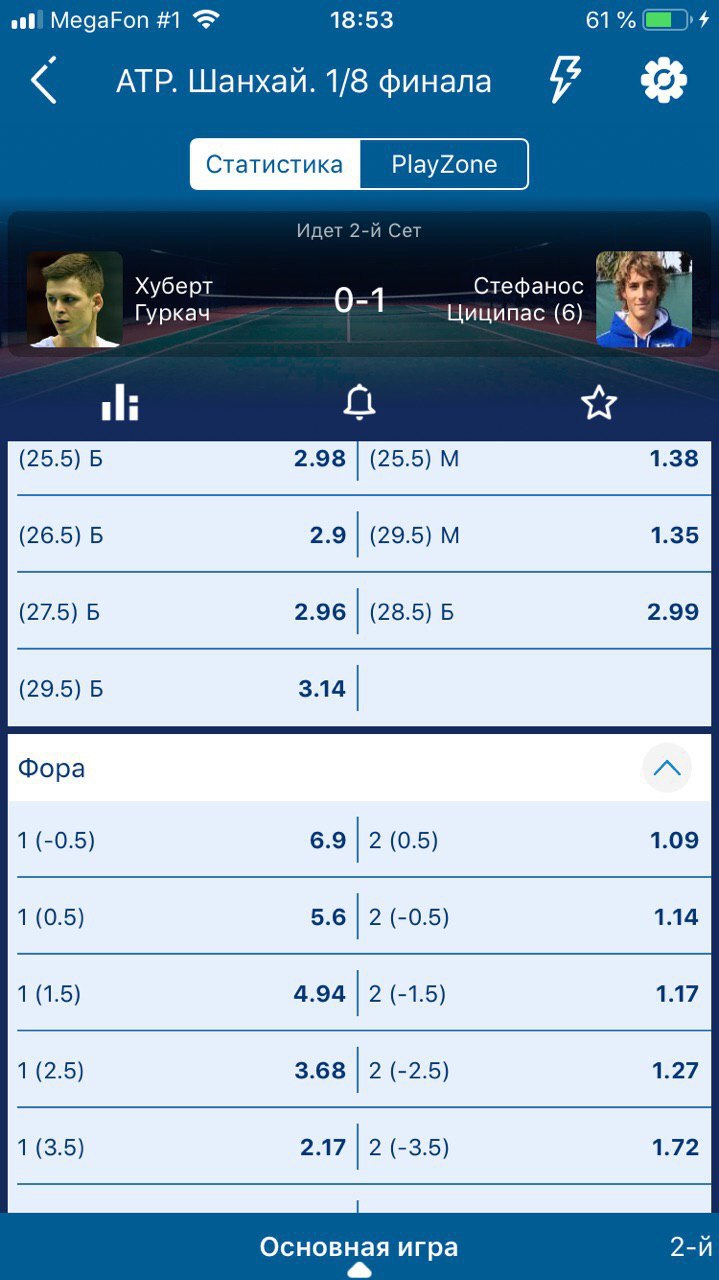The height and width of the screenshot is (1280, 719).
Task: Bet on (29.5) Б at 3.14
Action: click(182, 688)
